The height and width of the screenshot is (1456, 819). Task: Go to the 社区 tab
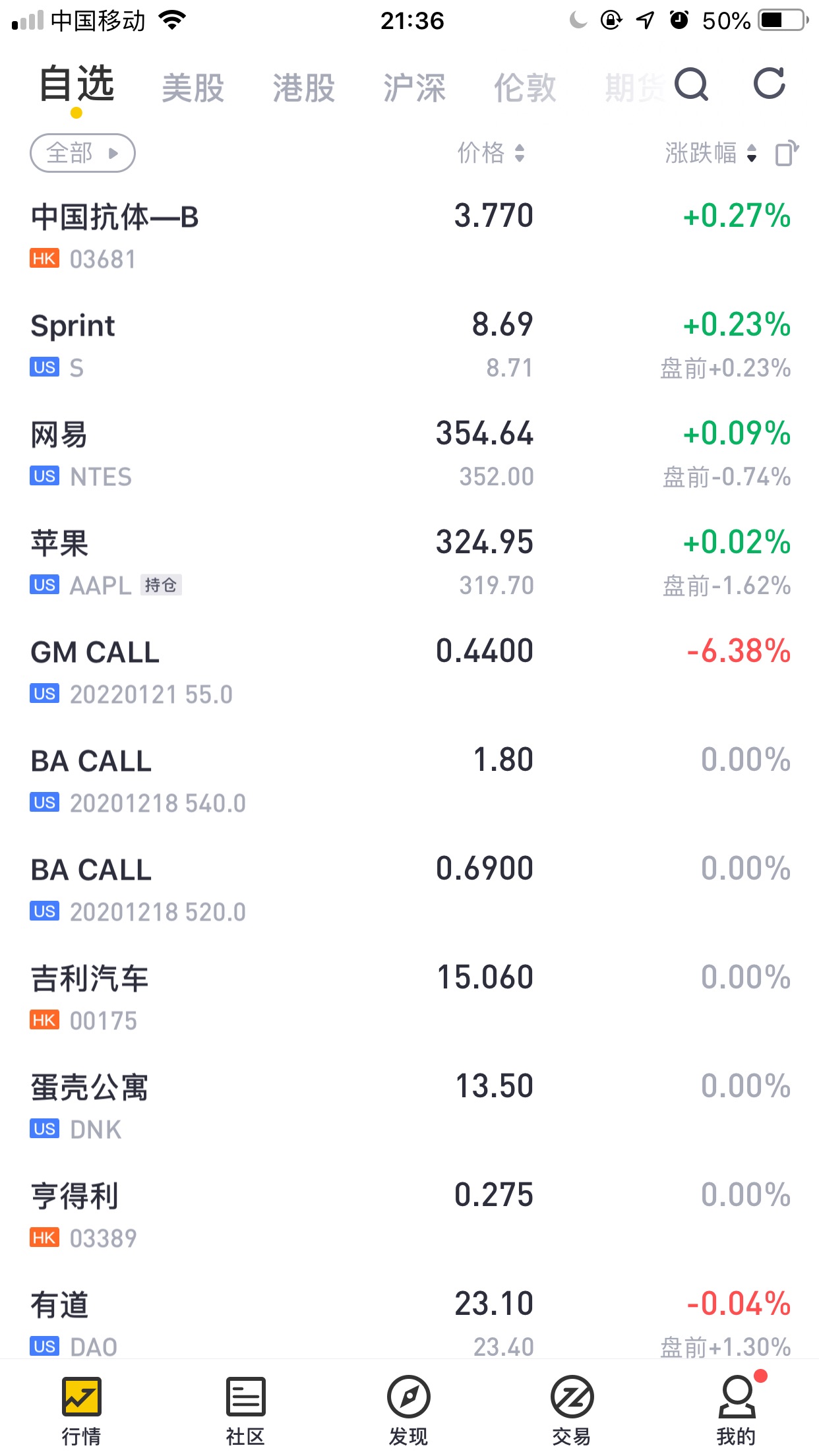tap(245, 1411)
